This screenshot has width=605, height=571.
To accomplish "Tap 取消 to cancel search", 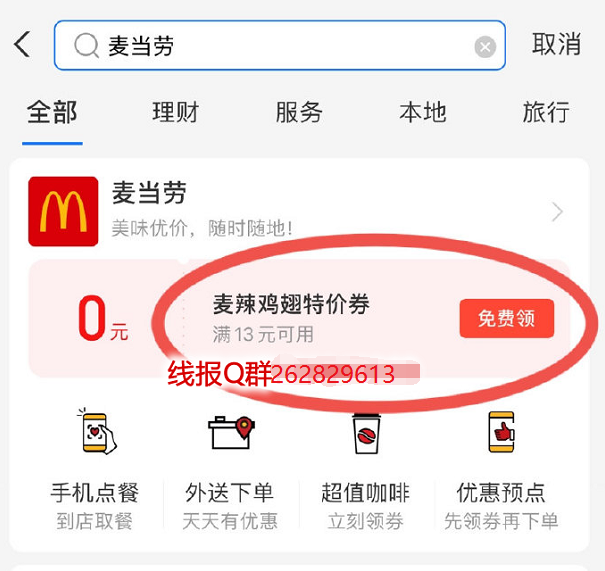I will pyautogui.click(x=556, y=45).
